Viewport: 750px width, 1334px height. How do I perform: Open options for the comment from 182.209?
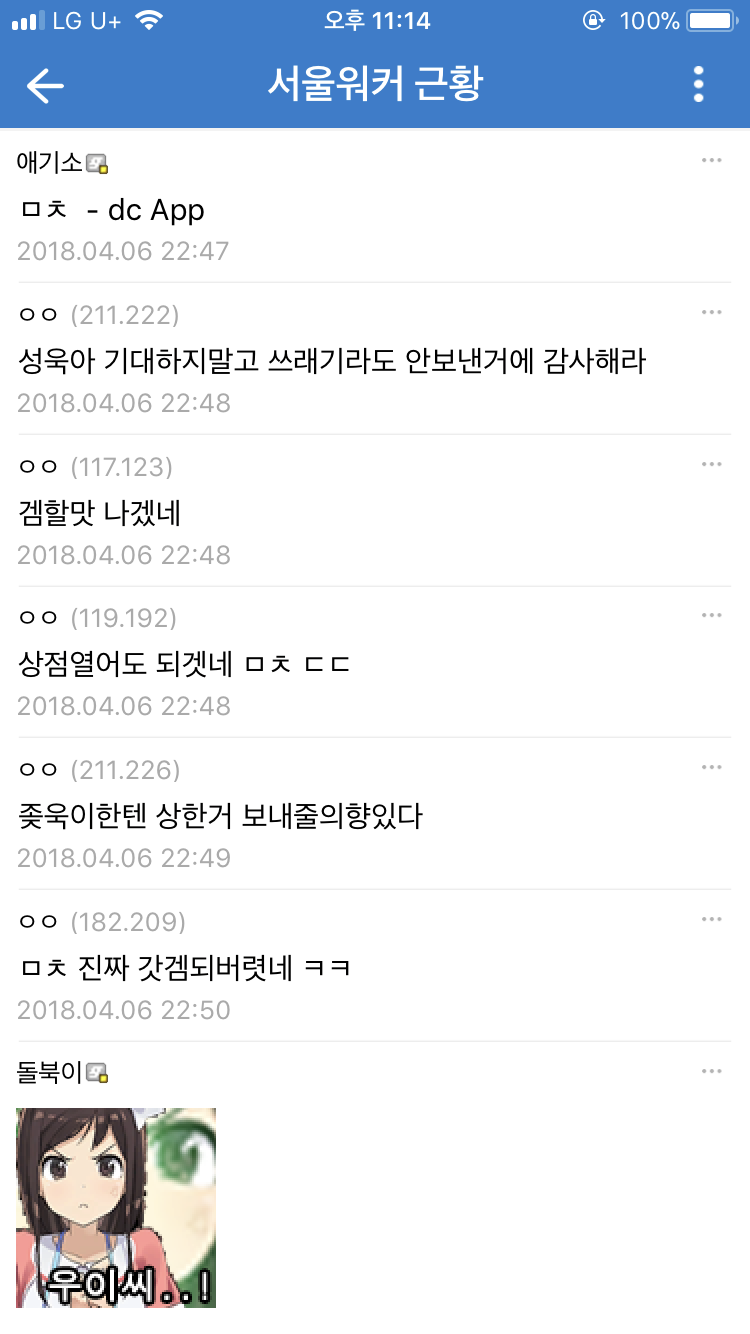(711, 920)
